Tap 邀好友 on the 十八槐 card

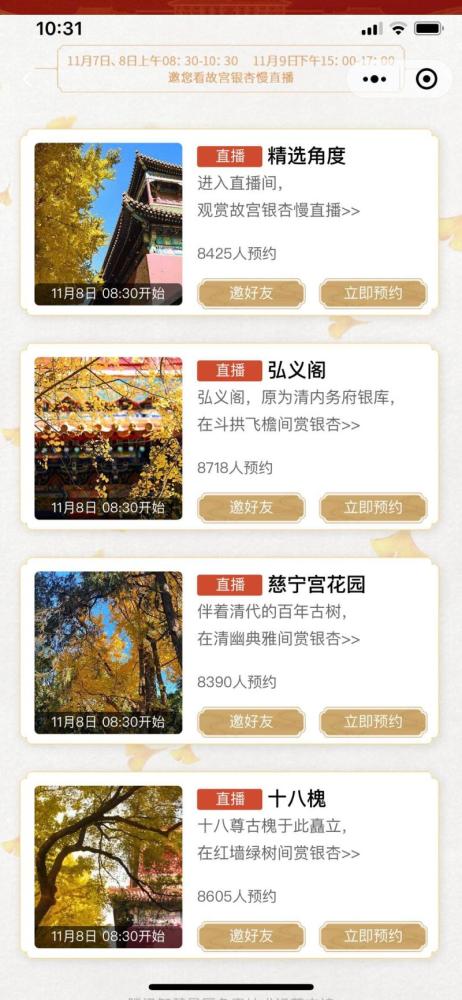(251, 936)
